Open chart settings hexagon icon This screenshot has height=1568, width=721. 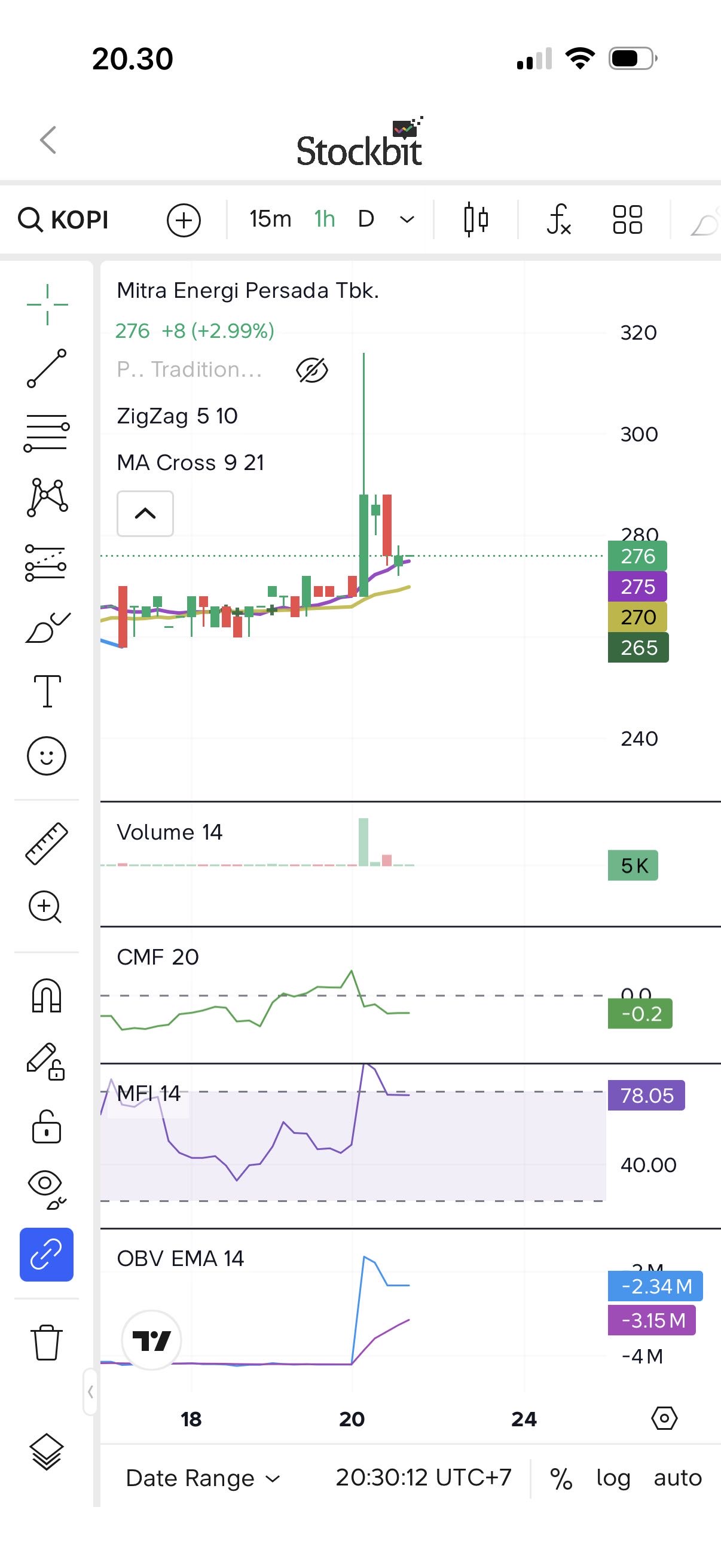[x=664, y=1418]
